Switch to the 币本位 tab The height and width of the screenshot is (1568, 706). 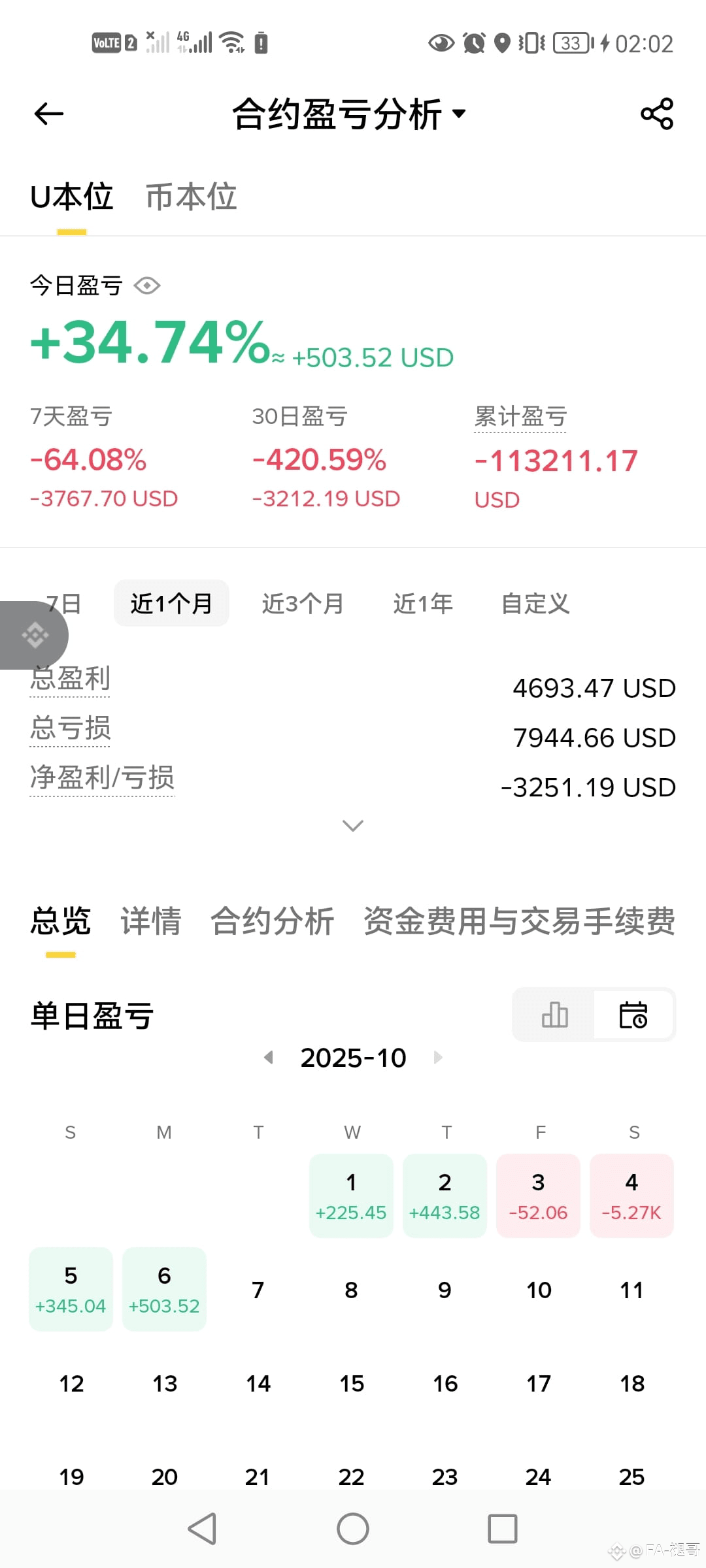pyautogui.click(x=191, y=197)
